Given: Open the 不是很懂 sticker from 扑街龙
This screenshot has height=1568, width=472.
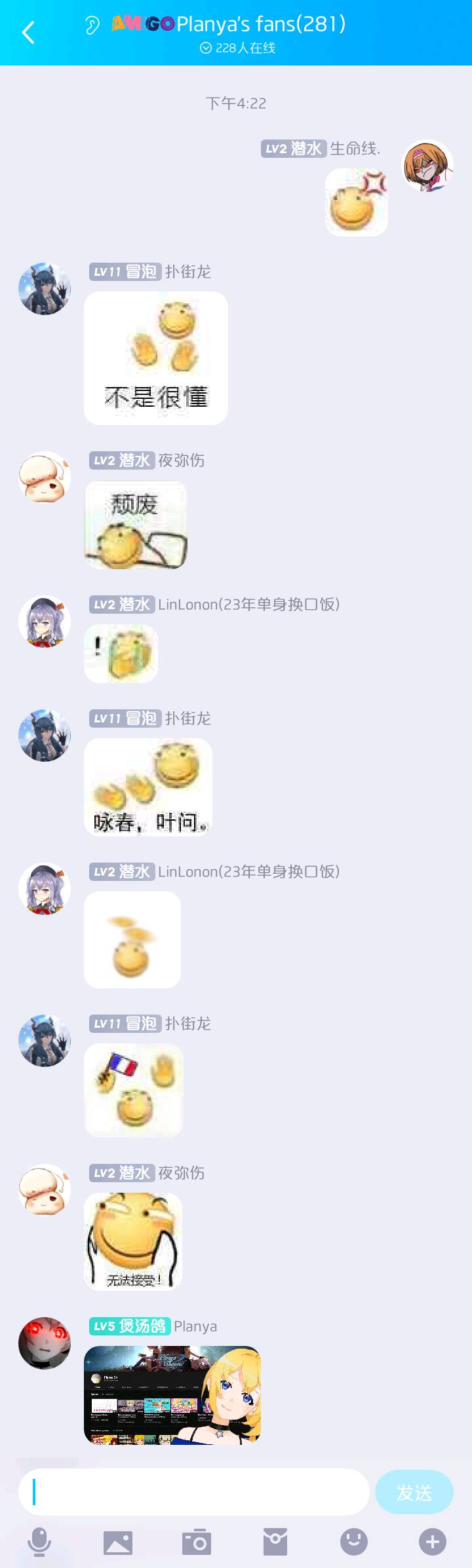Looking at the screenshot, I should click(x=156, y=358).
